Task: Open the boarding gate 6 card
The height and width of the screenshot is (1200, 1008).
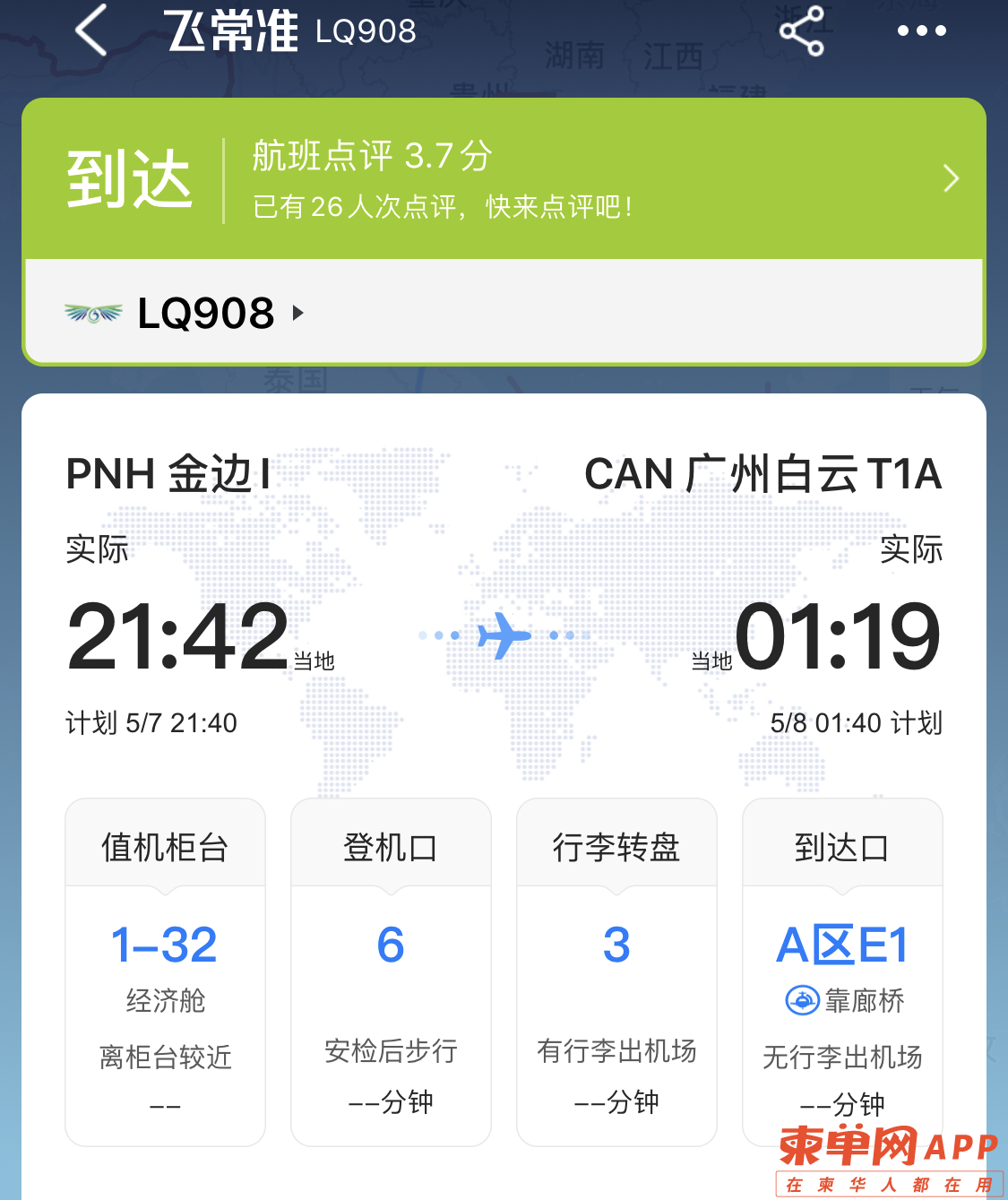Action: coord(391,971)
